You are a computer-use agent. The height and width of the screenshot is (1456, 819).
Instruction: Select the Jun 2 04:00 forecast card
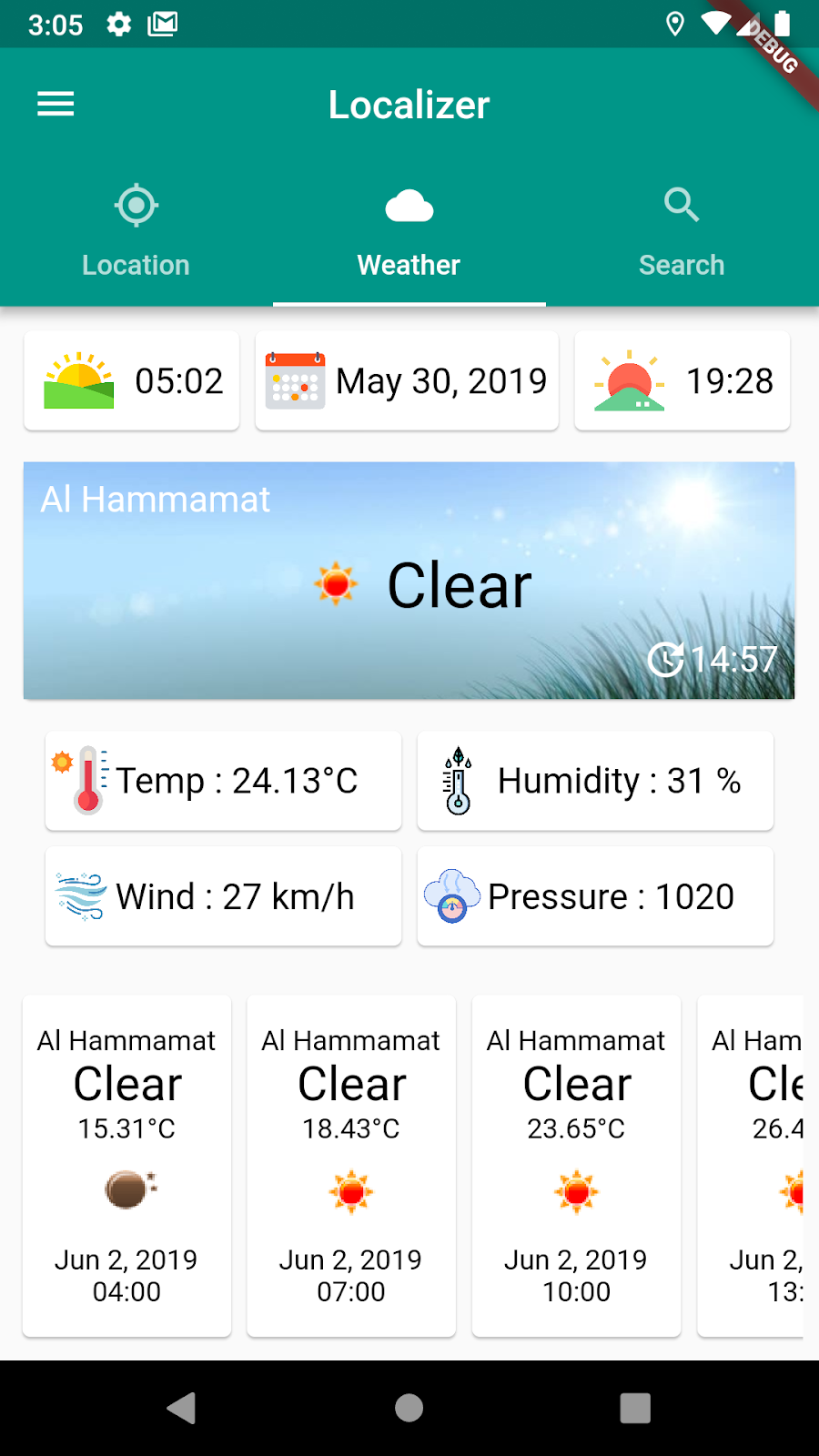pyautogui.click(x=126, y=1165)
